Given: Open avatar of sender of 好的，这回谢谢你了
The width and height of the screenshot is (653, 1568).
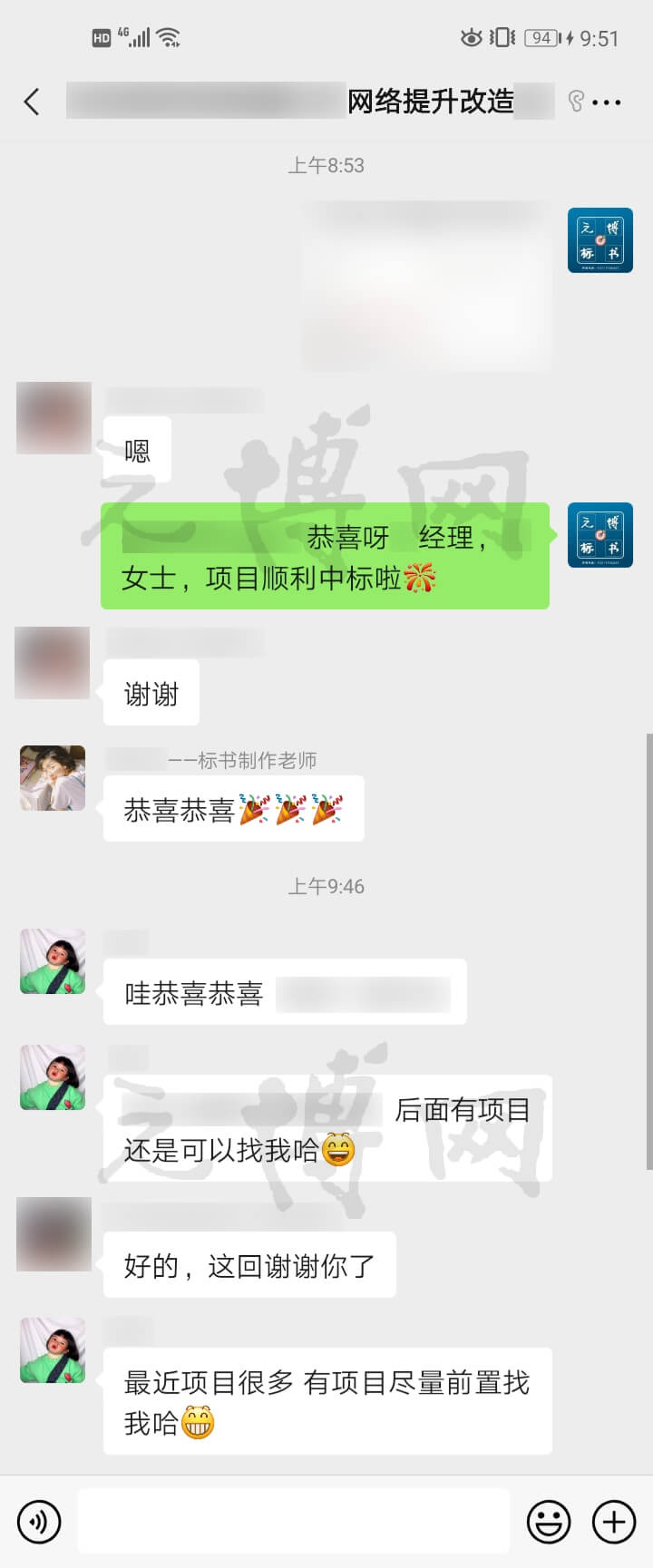Looking at the screenshot, I should click(x=54, y=1233).
